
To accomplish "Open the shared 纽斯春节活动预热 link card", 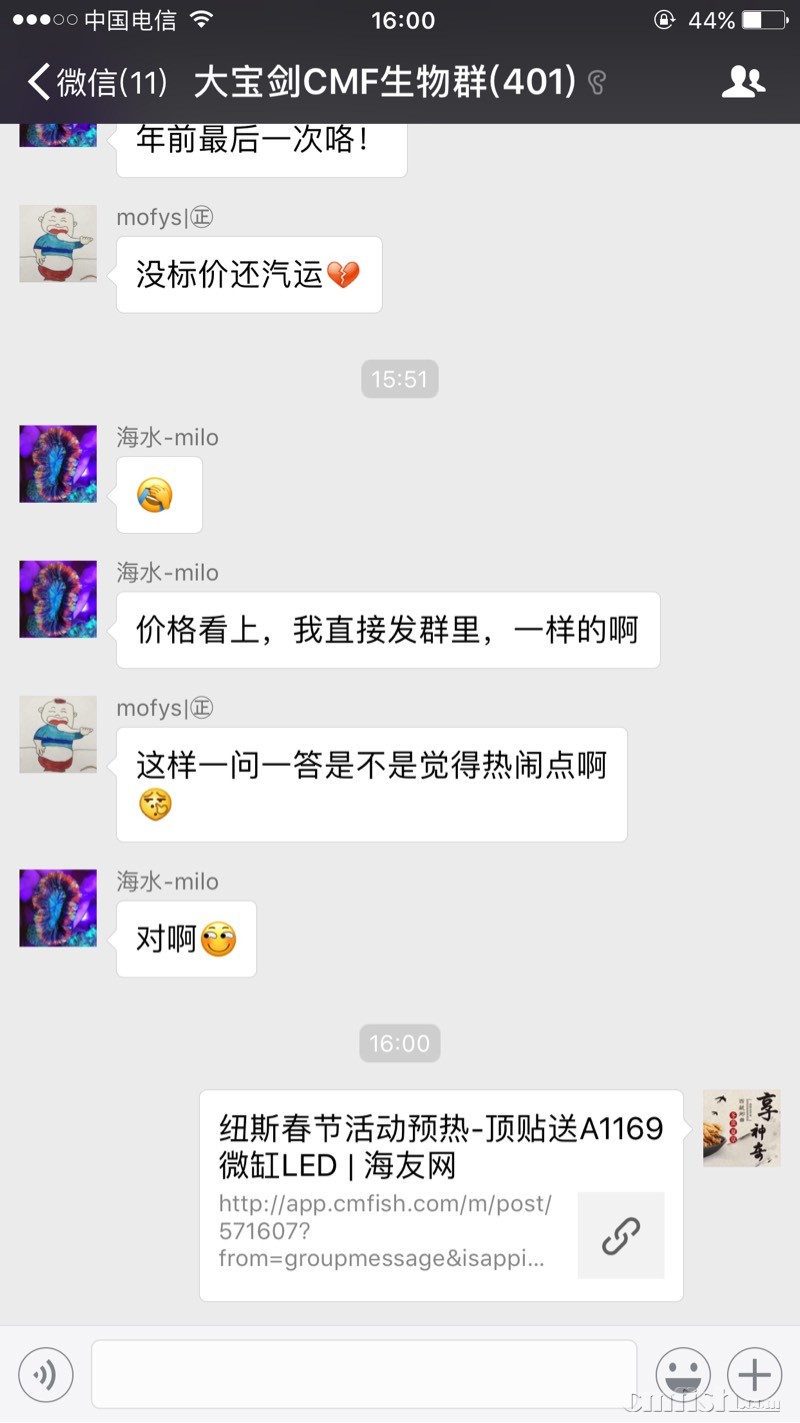I will [441, 1195].
